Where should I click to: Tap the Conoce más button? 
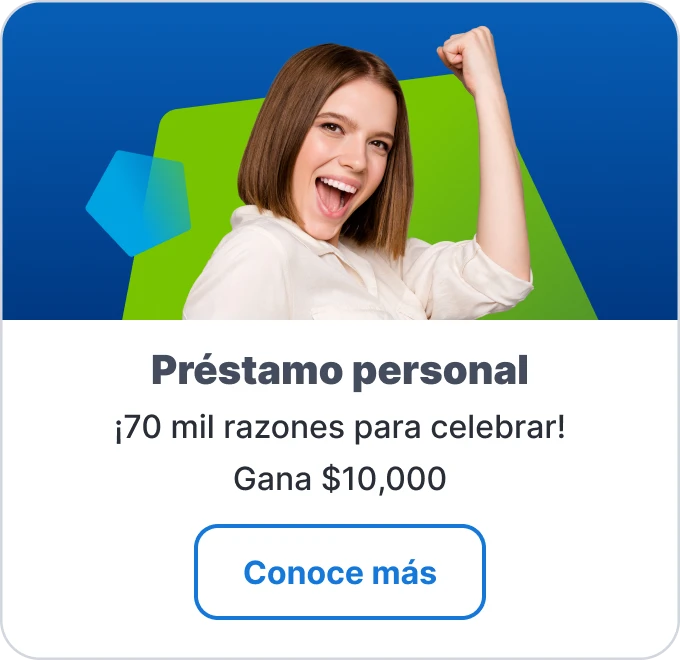(340, 572)
